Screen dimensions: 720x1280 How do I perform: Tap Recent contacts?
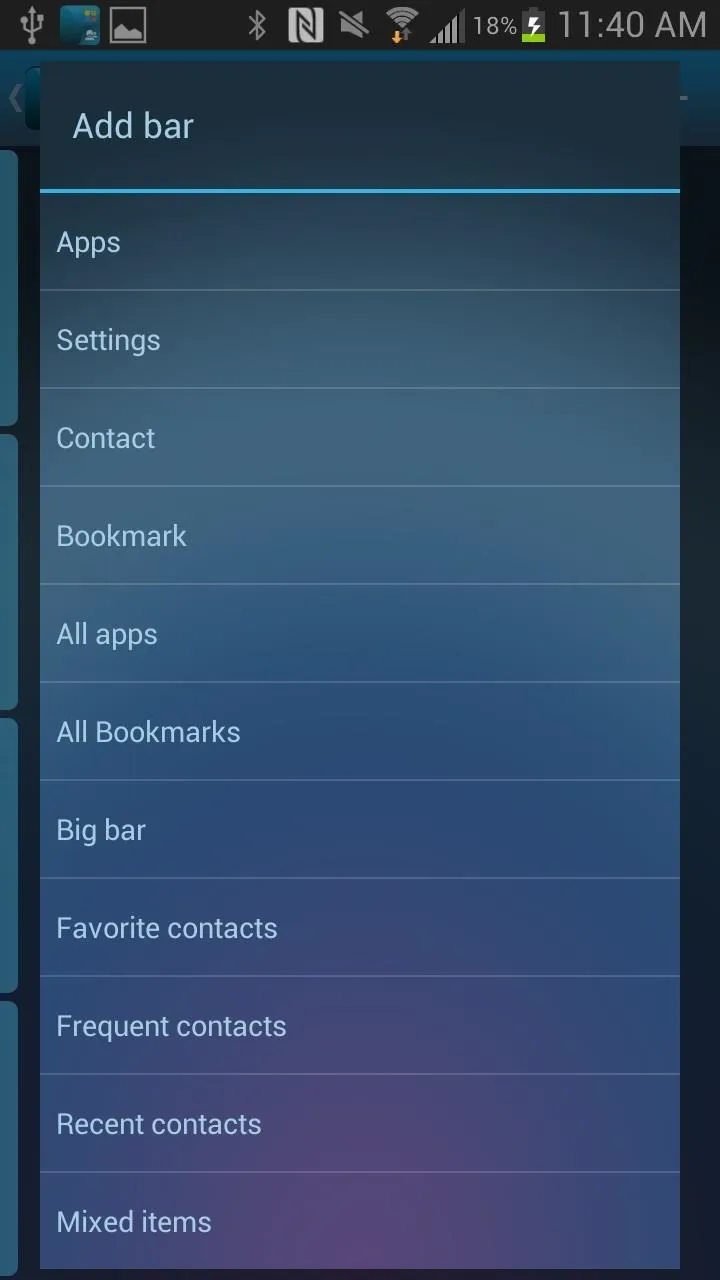360,1124
